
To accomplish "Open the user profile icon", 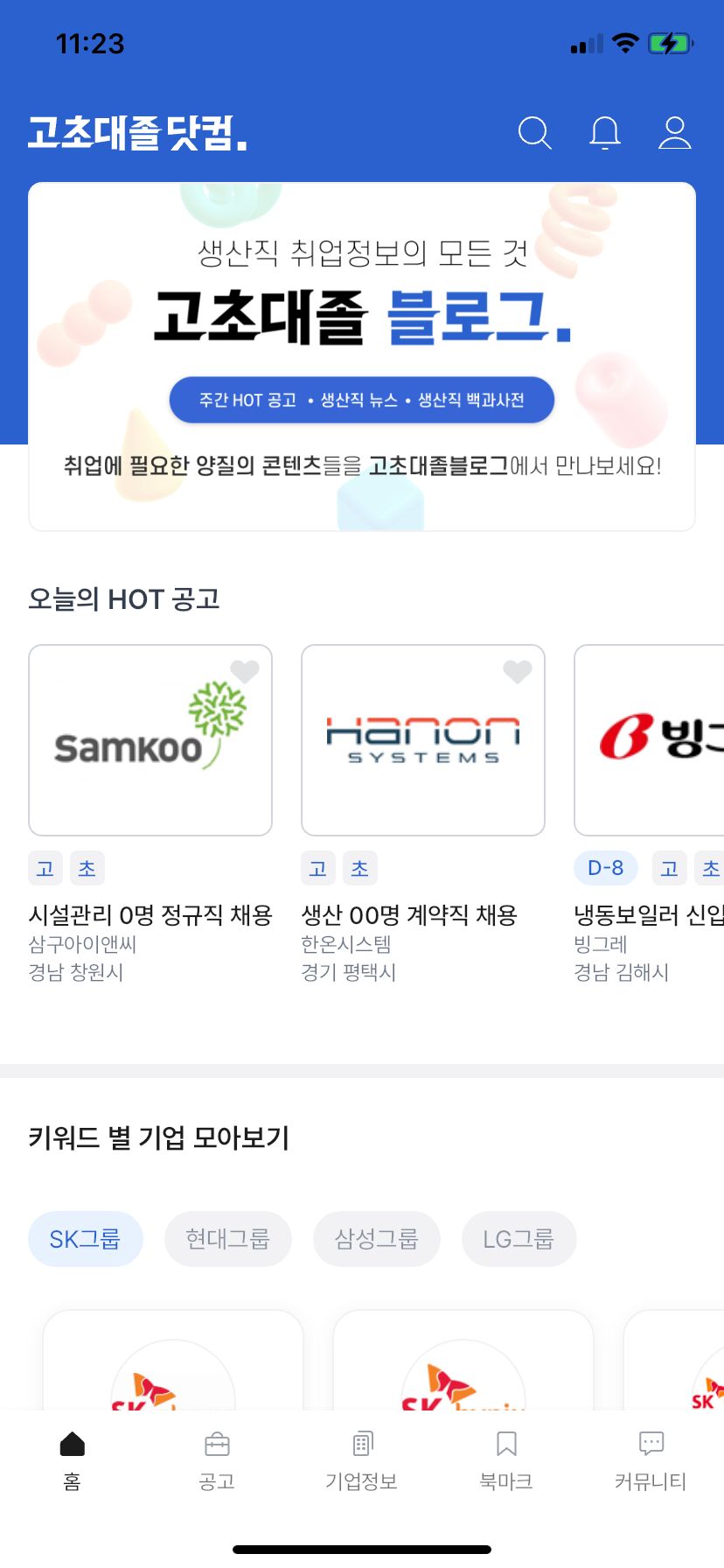I will pyautogui.click(x=674, y=133).
